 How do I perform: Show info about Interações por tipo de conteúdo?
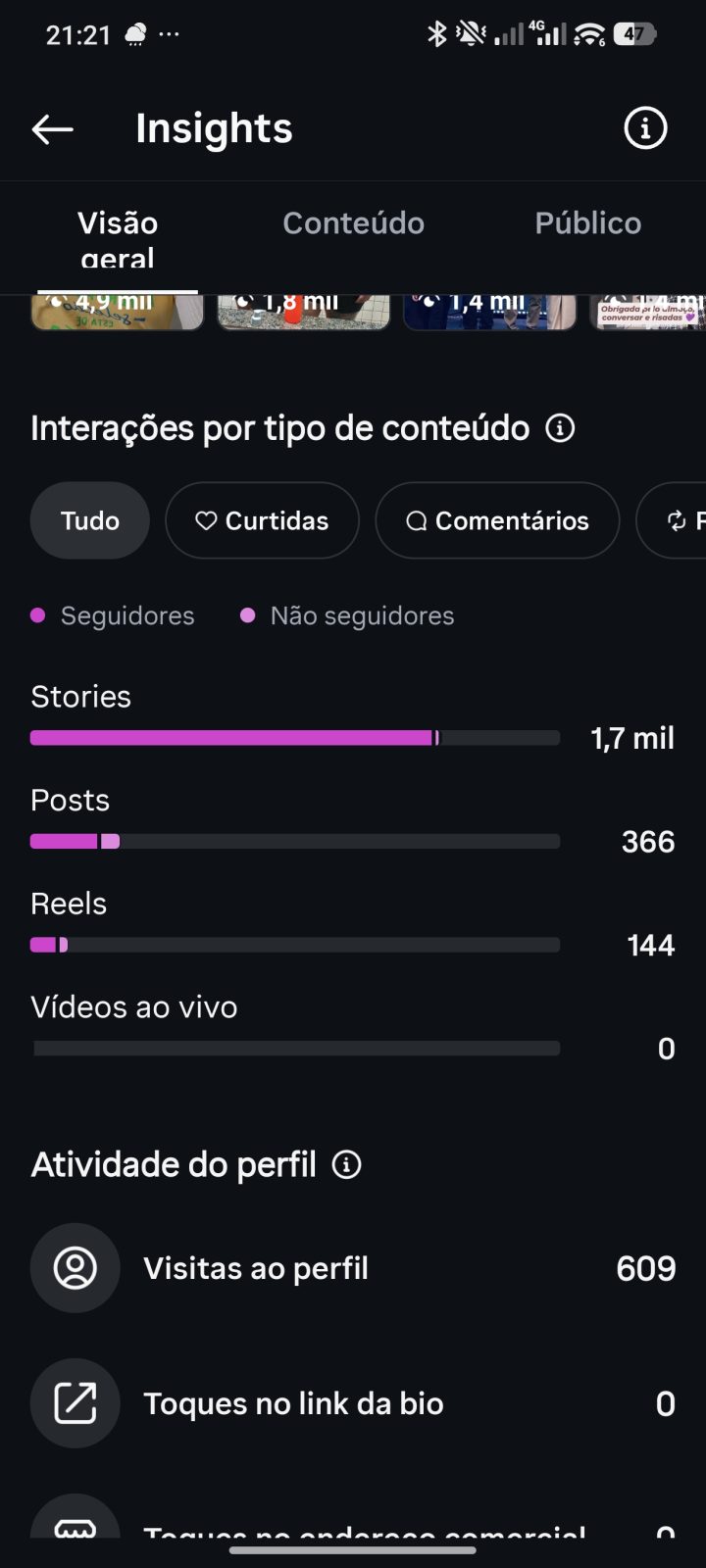click(x=560, y=428)
